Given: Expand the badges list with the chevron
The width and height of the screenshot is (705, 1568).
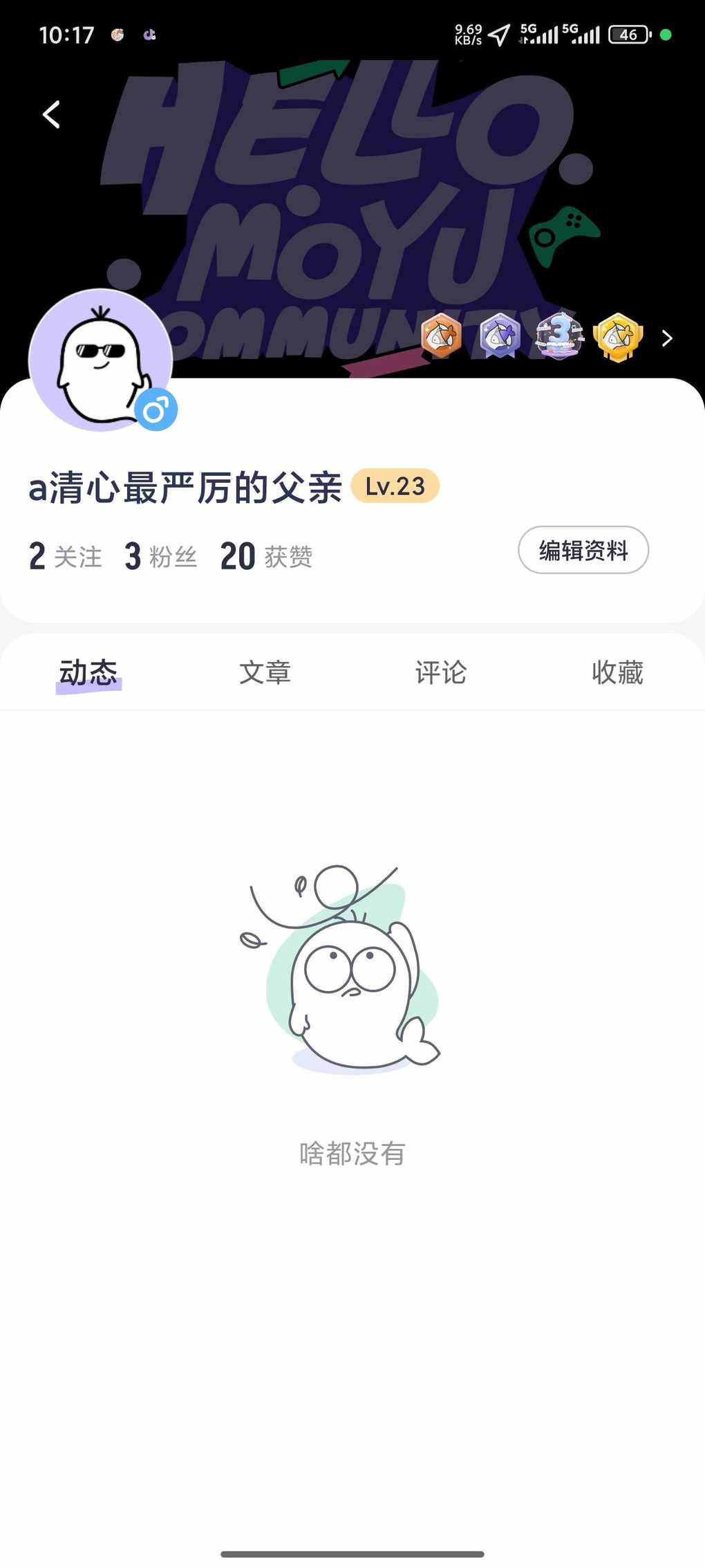Looking at the screenshot, I should [x=667, y=338].
